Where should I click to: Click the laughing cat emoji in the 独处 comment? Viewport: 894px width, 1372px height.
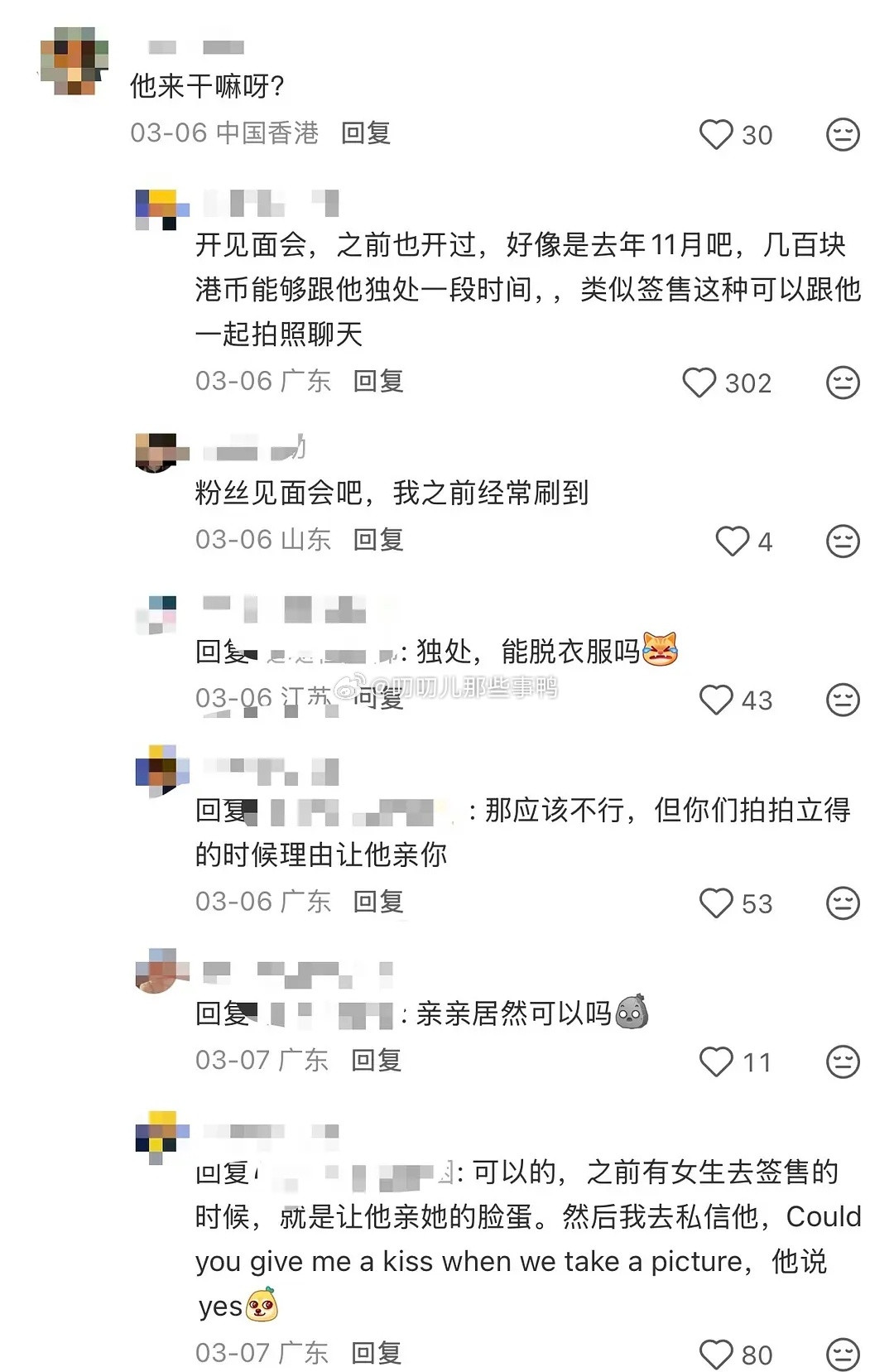[662, 651]
